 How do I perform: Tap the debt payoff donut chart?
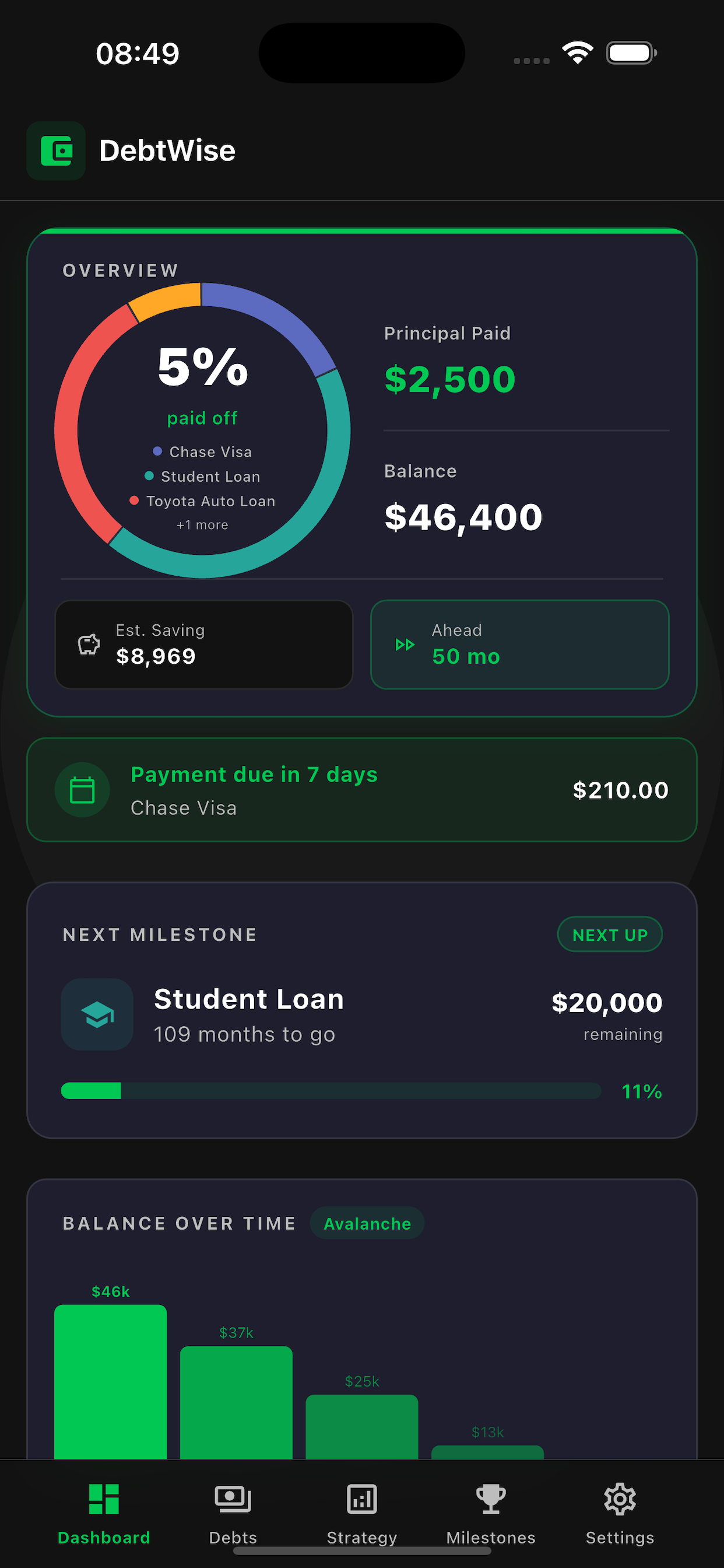click(202, 430)
